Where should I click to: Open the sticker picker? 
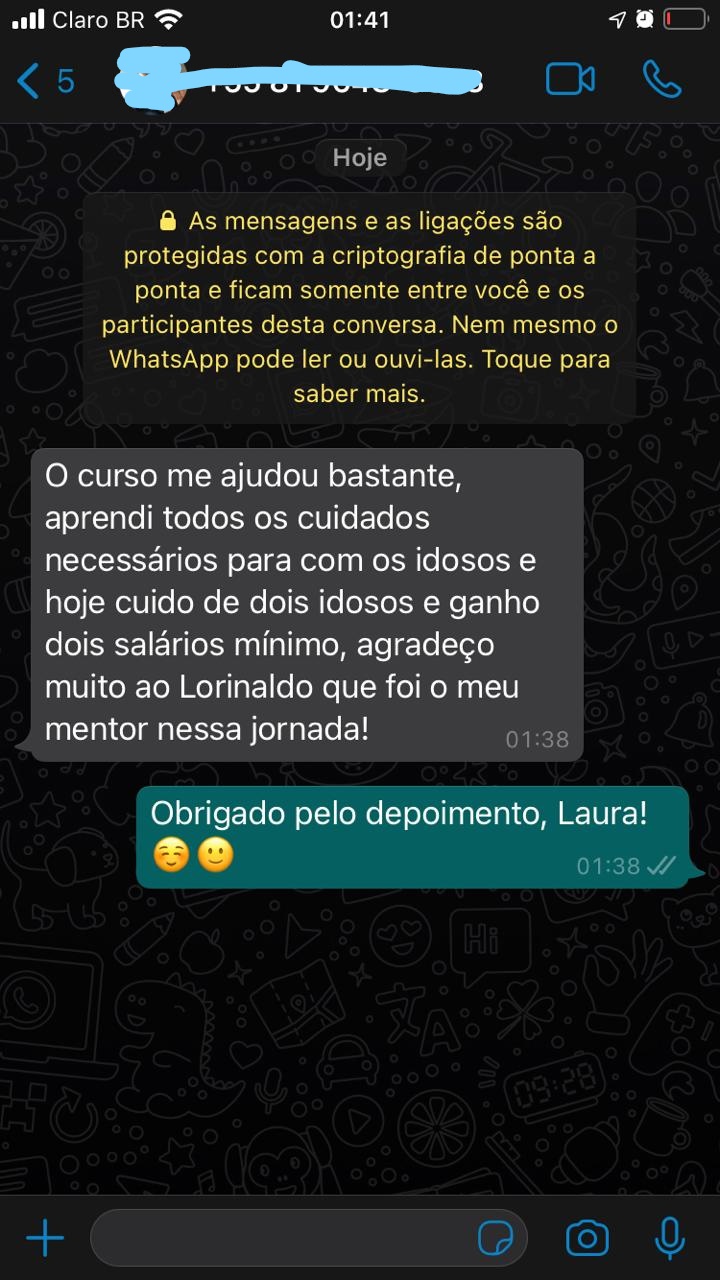[497, 1239]
